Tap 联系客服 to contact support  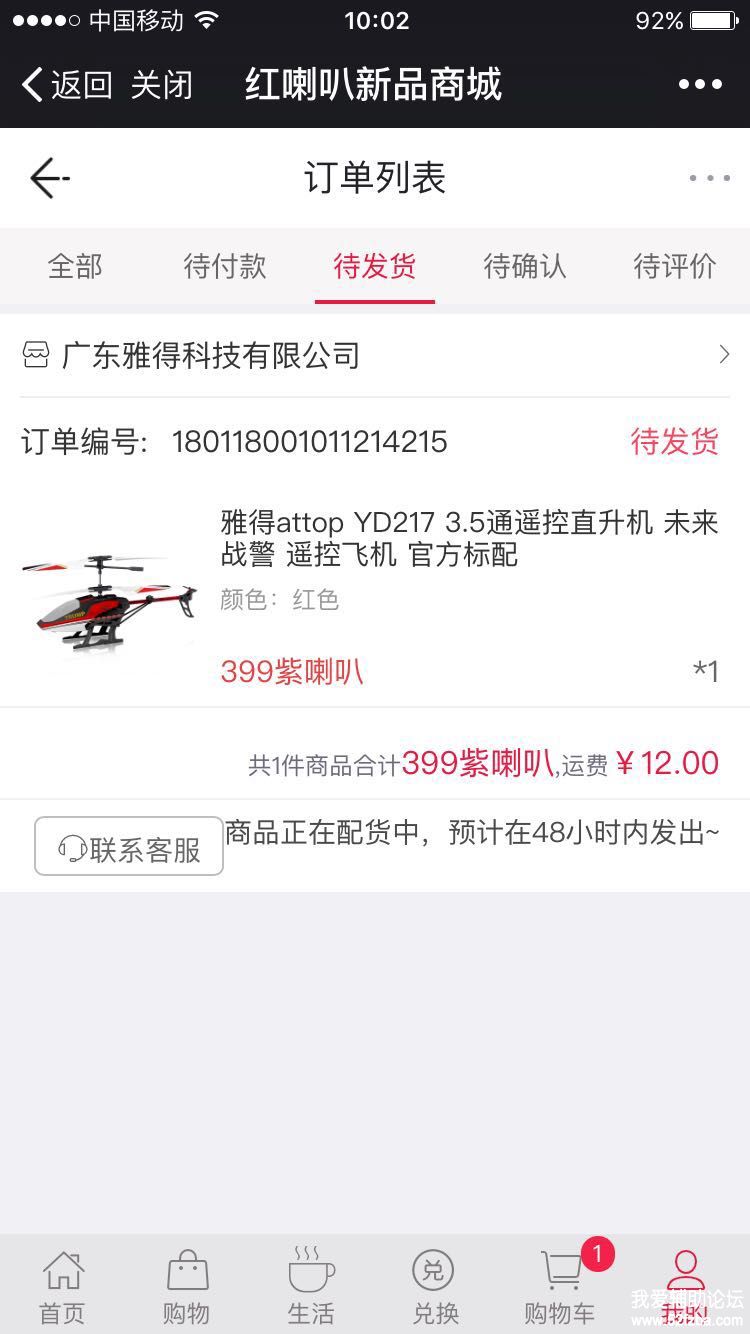click(x=129, y=847)
